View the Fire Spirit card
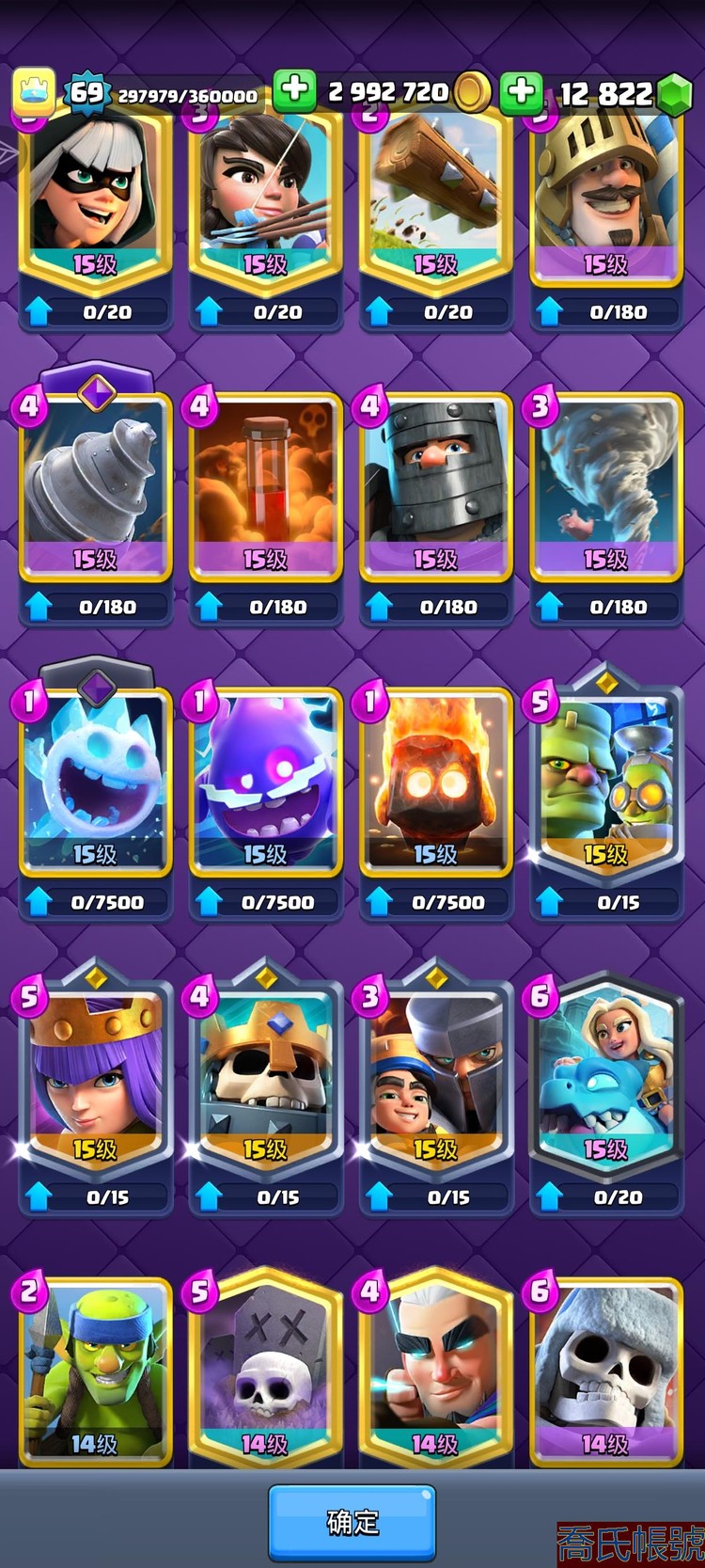Image resolution: width=705 pixels, height=1568 pixels. (x=435, y=785)
